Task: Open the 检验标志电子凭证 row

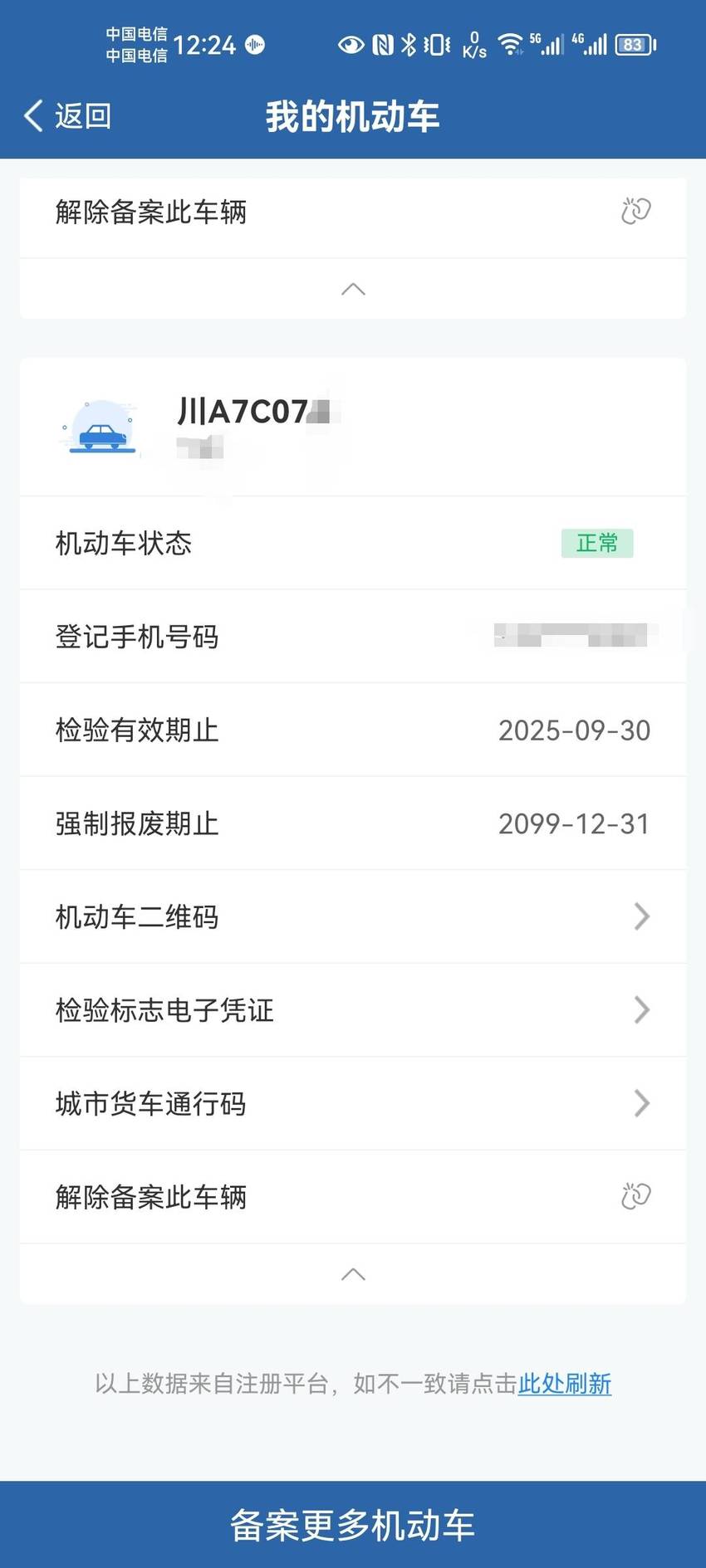Action: (353, 1010)
